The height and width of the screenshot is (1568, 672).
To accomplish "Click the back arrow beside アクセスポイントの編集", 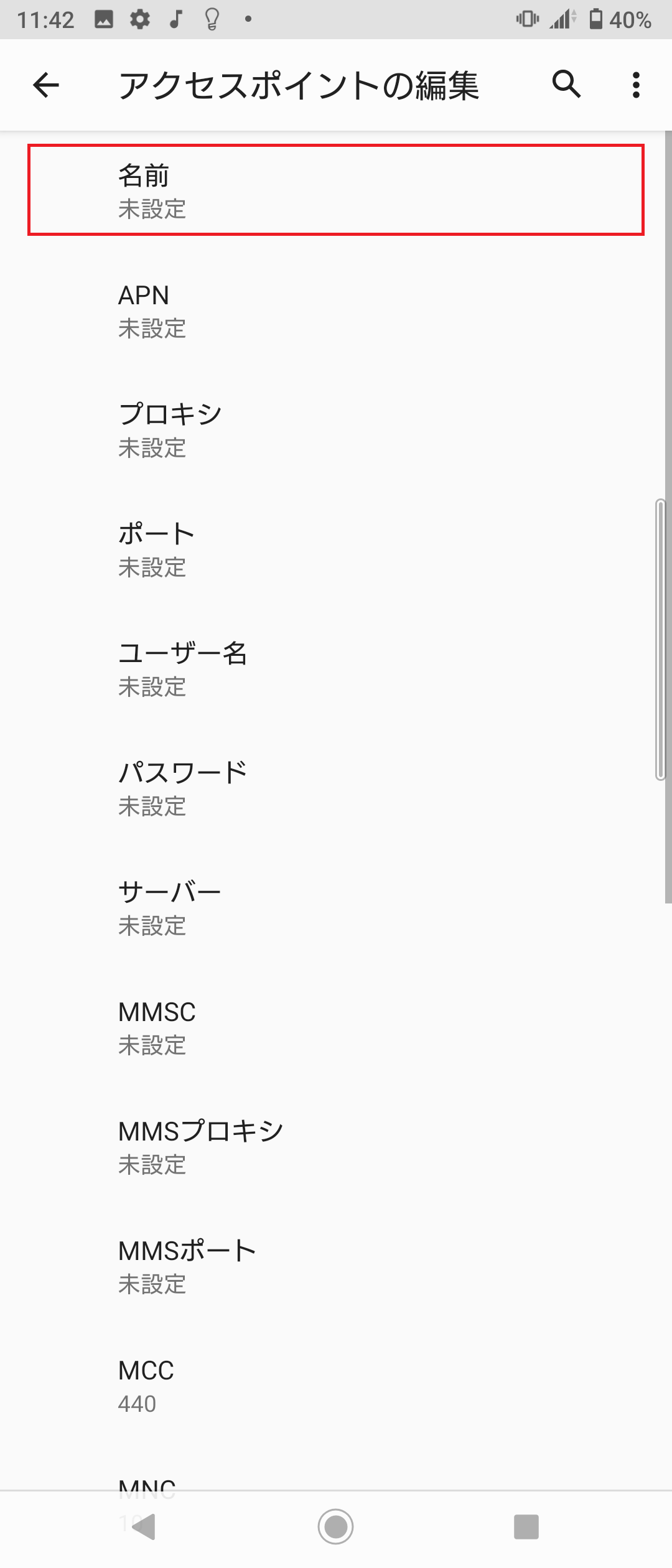I will pyautogui.click(x=46, y=86).
